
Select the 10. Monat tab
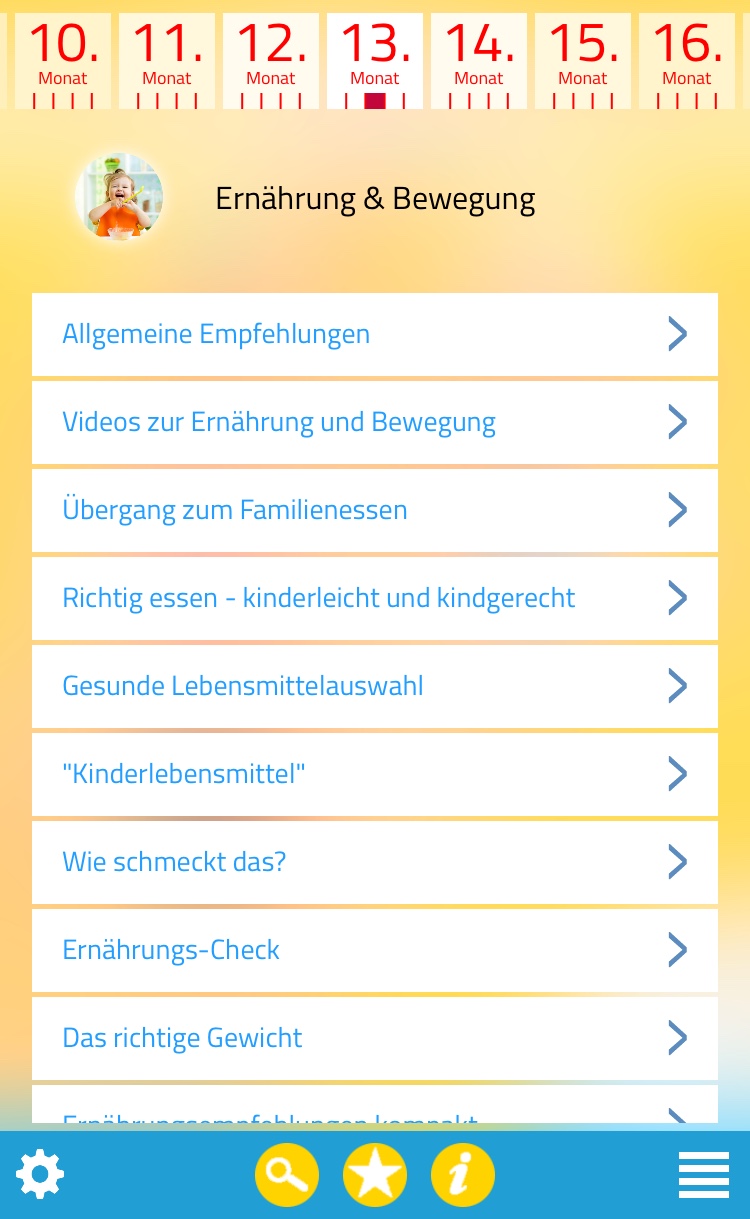[63, 58]
